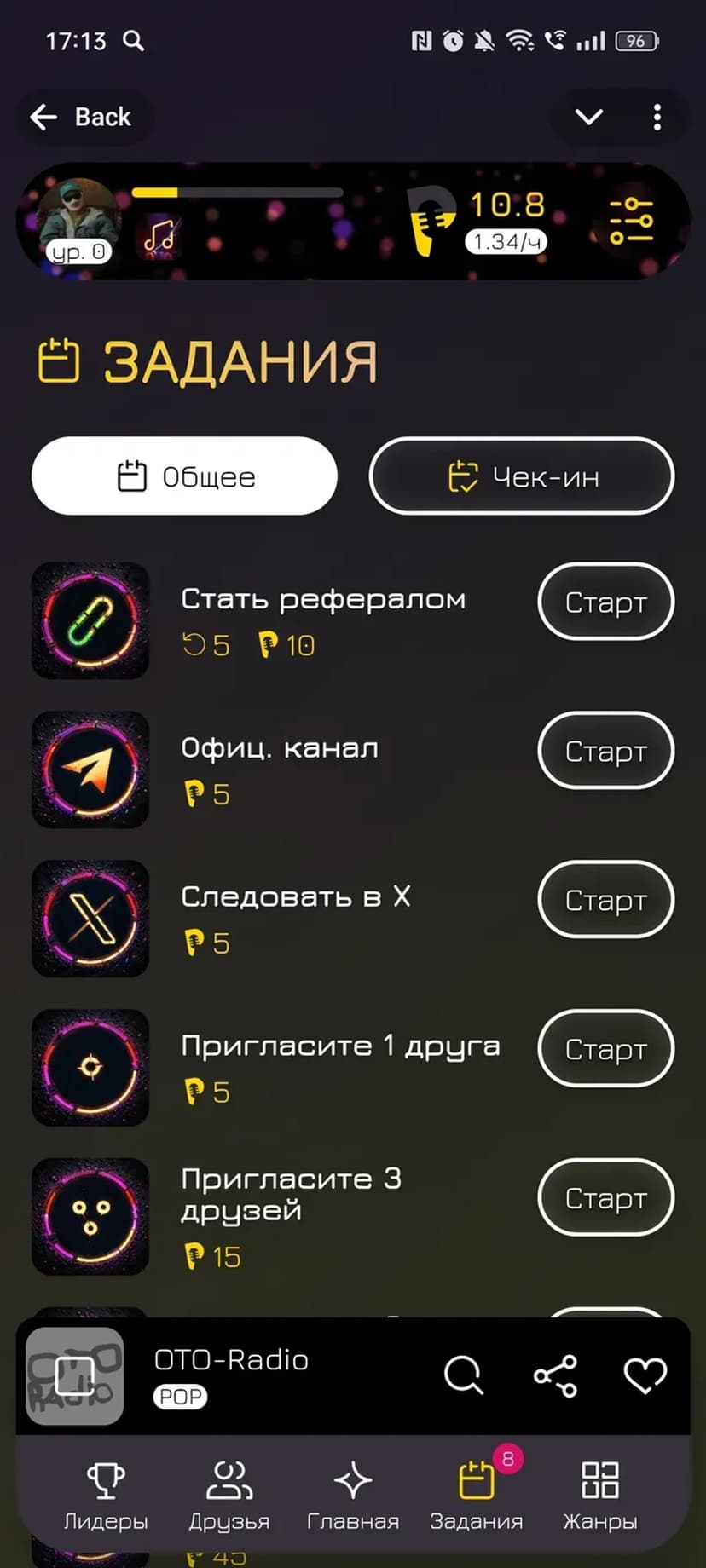Start the Следовать в X task

point(605,900)
